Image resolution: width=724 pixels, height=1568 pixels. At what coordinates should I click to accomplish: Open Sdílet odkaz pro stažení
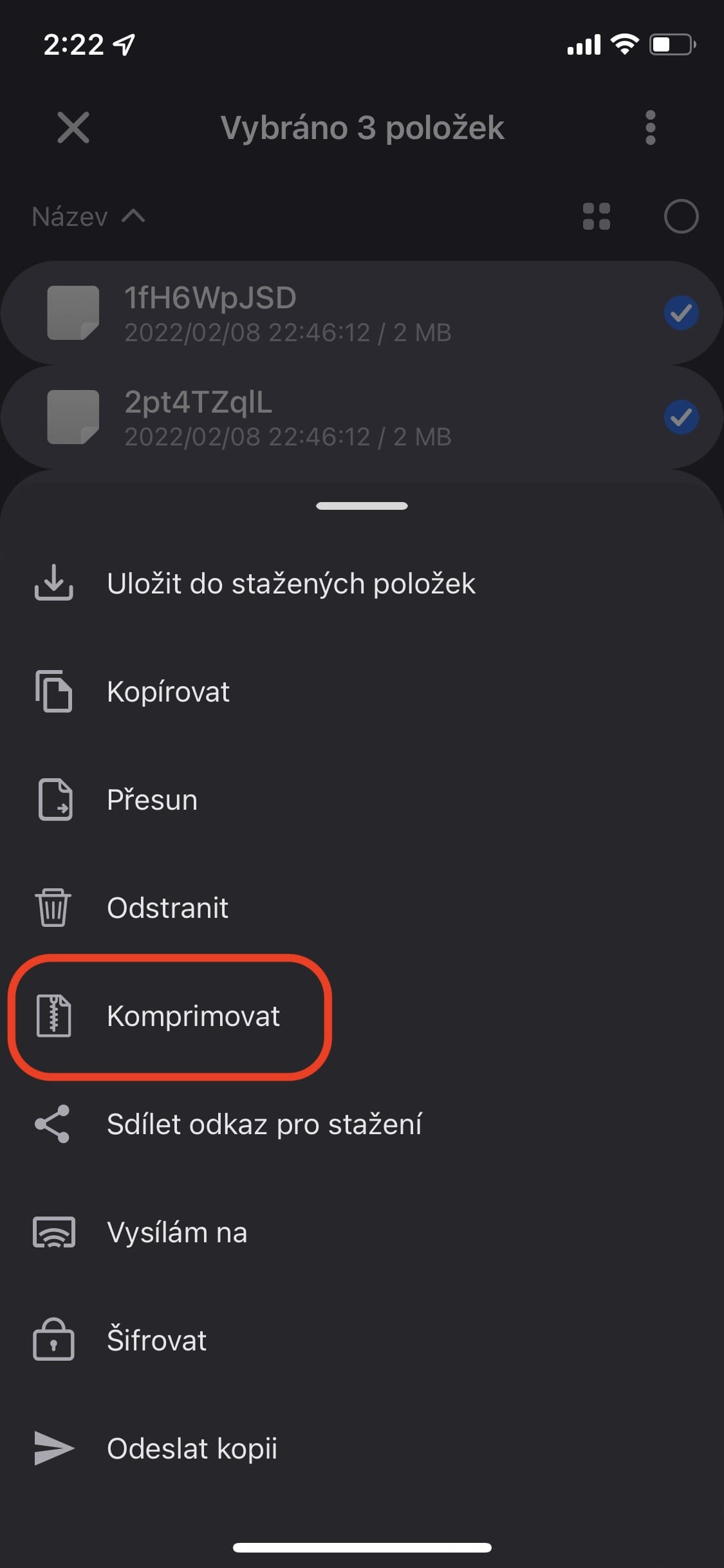point(264,1125)
